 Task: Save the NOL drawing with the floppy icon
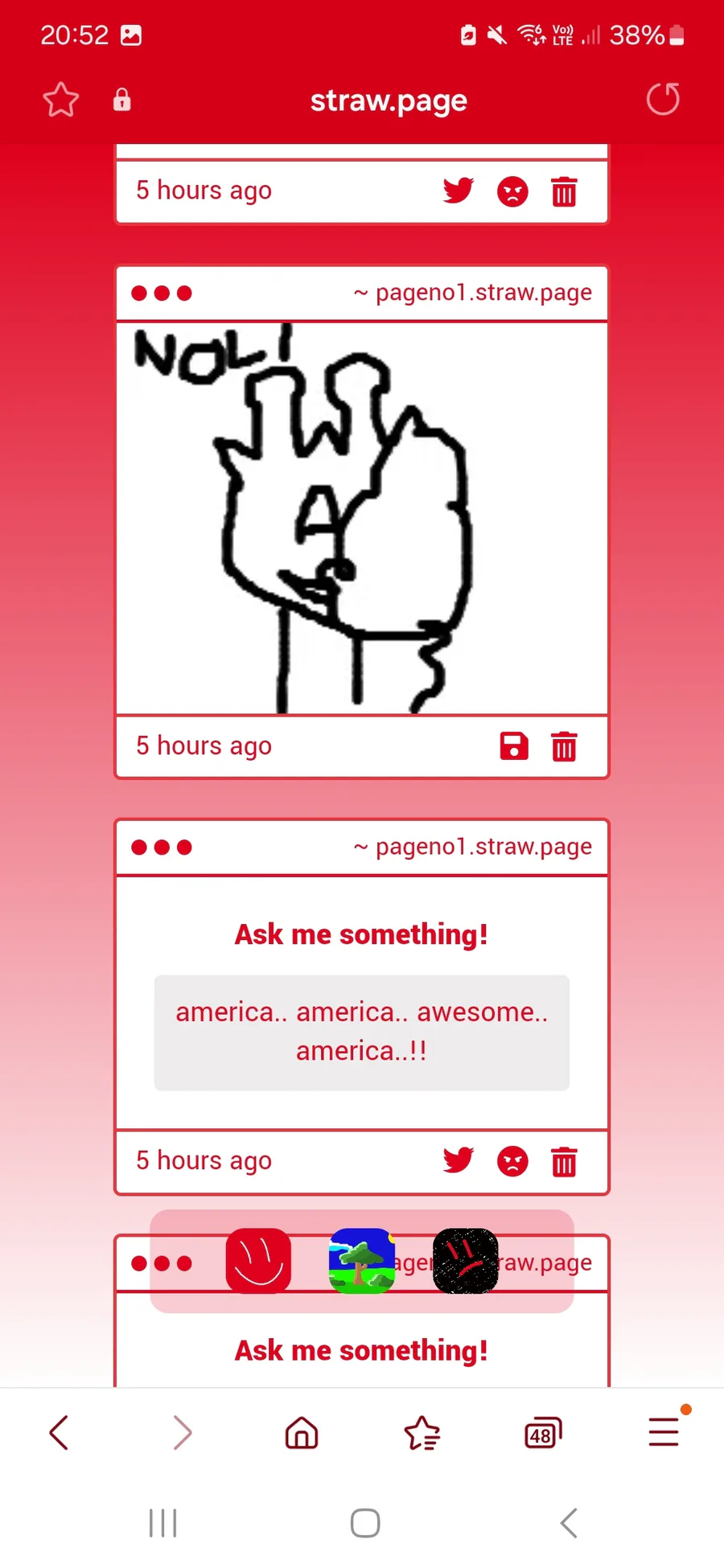click(514, 746)
